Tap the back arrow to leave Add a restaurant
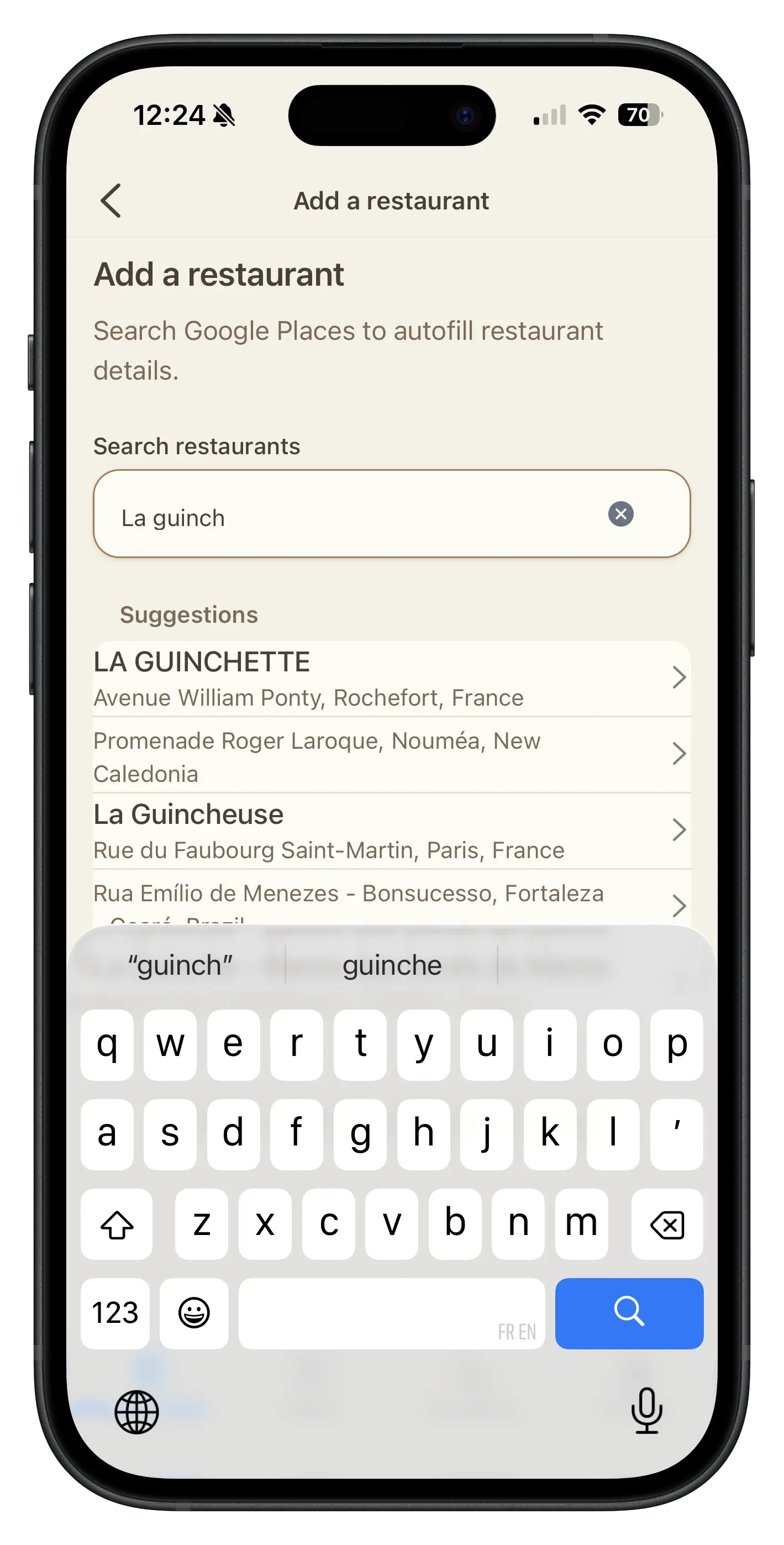 tap(111, 201)
